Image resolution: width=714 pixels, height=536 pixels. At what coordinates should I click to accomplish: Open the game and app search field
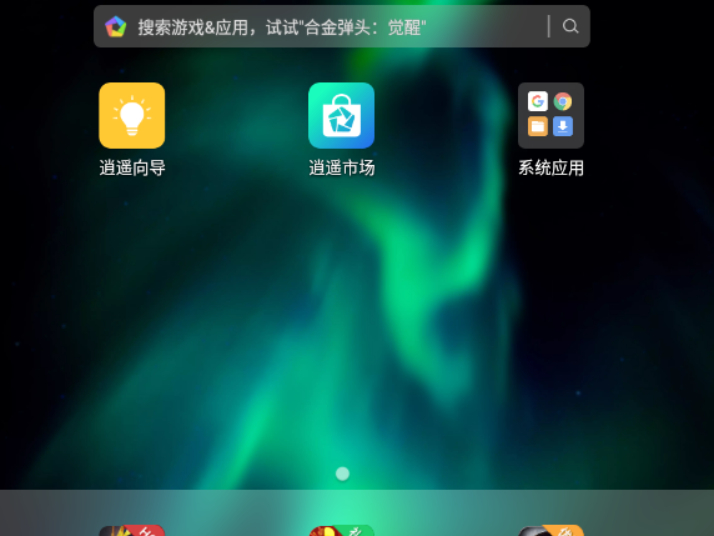[330, 27]
